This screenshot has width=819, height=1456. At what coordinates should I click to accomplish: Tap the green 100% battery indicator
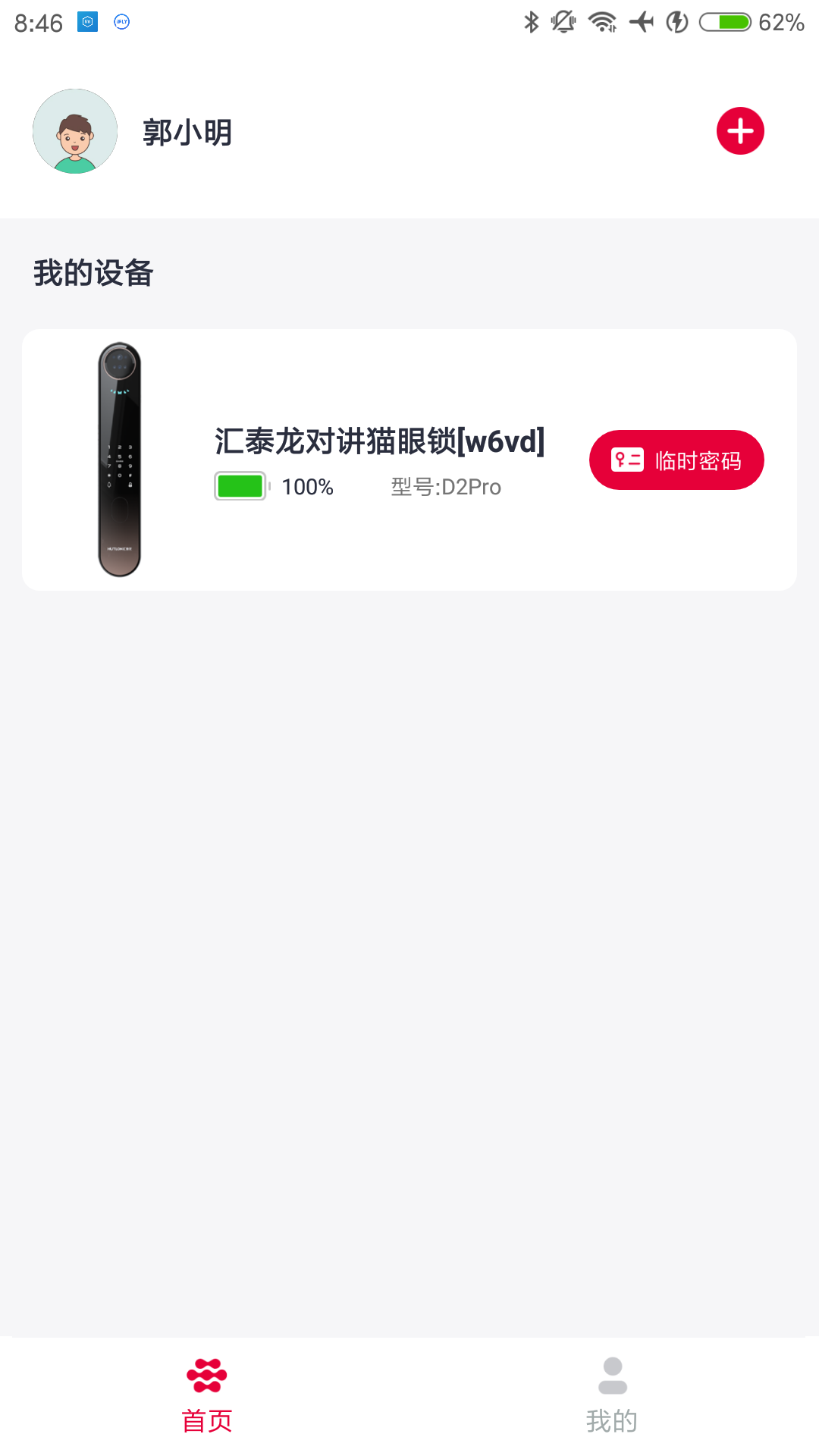point(240,488)
